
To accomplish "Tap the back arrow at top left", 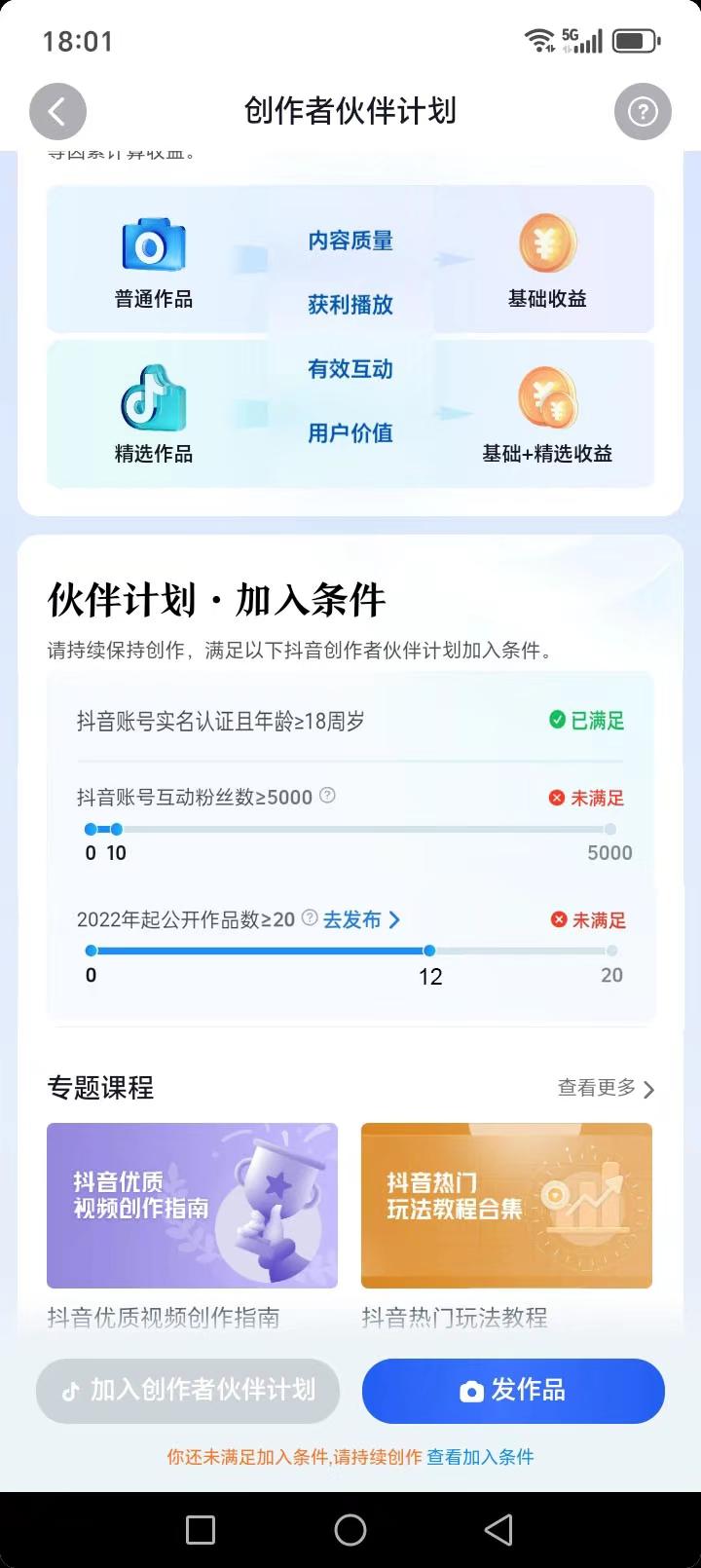I will [x=57, y=111].
